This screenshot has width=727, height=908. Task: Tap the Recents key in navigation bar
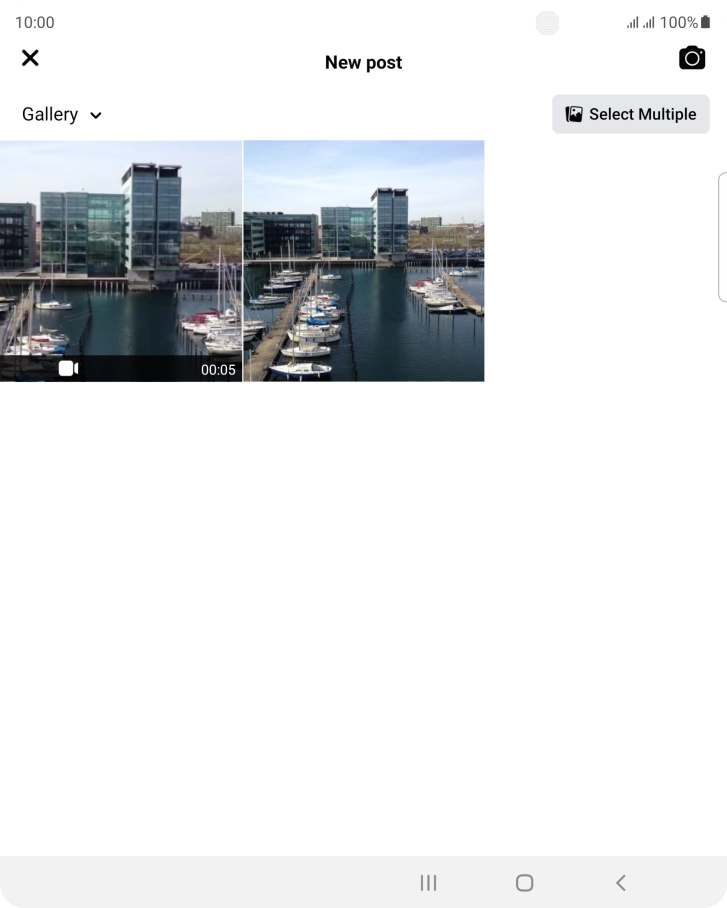428,883
